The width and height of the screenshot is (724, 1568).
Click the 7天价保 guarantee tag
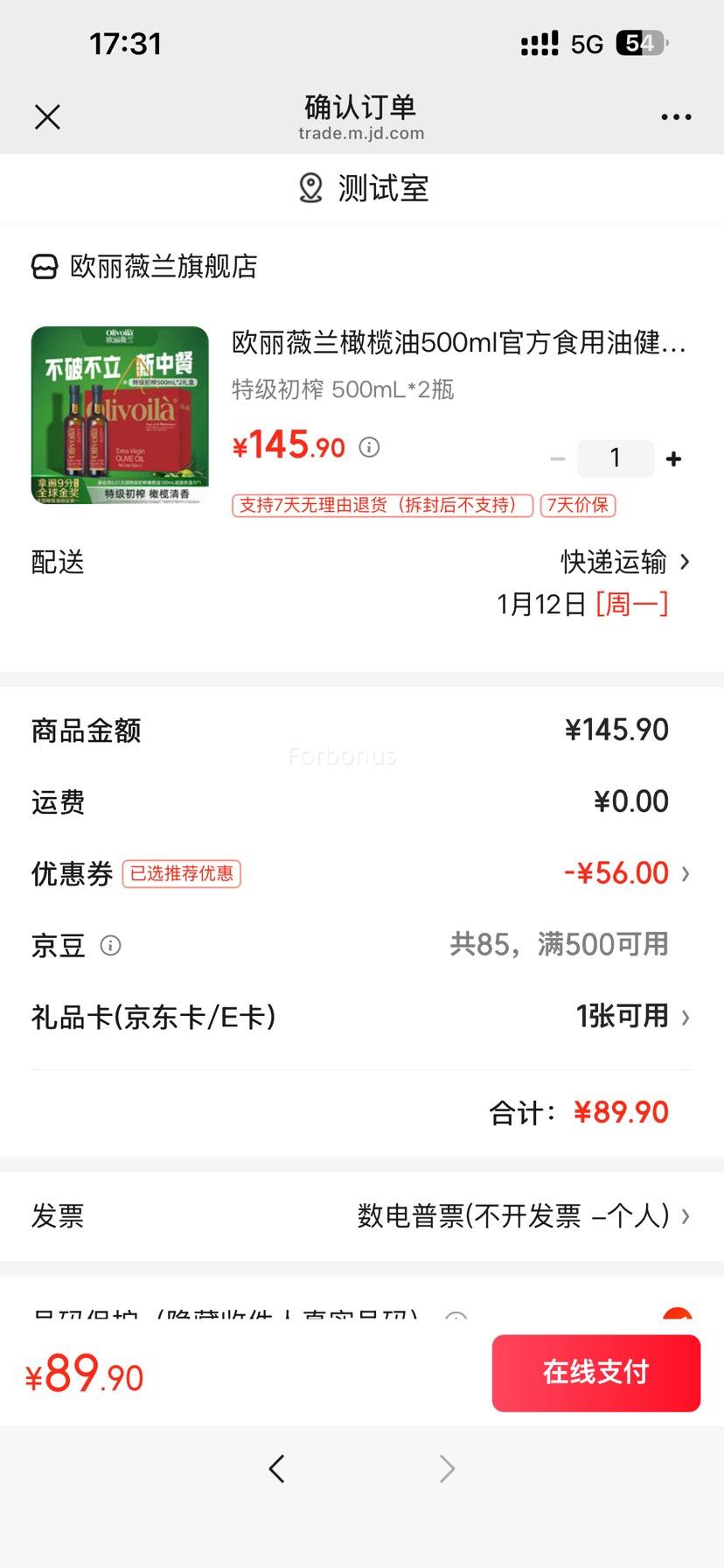(579, 506)
